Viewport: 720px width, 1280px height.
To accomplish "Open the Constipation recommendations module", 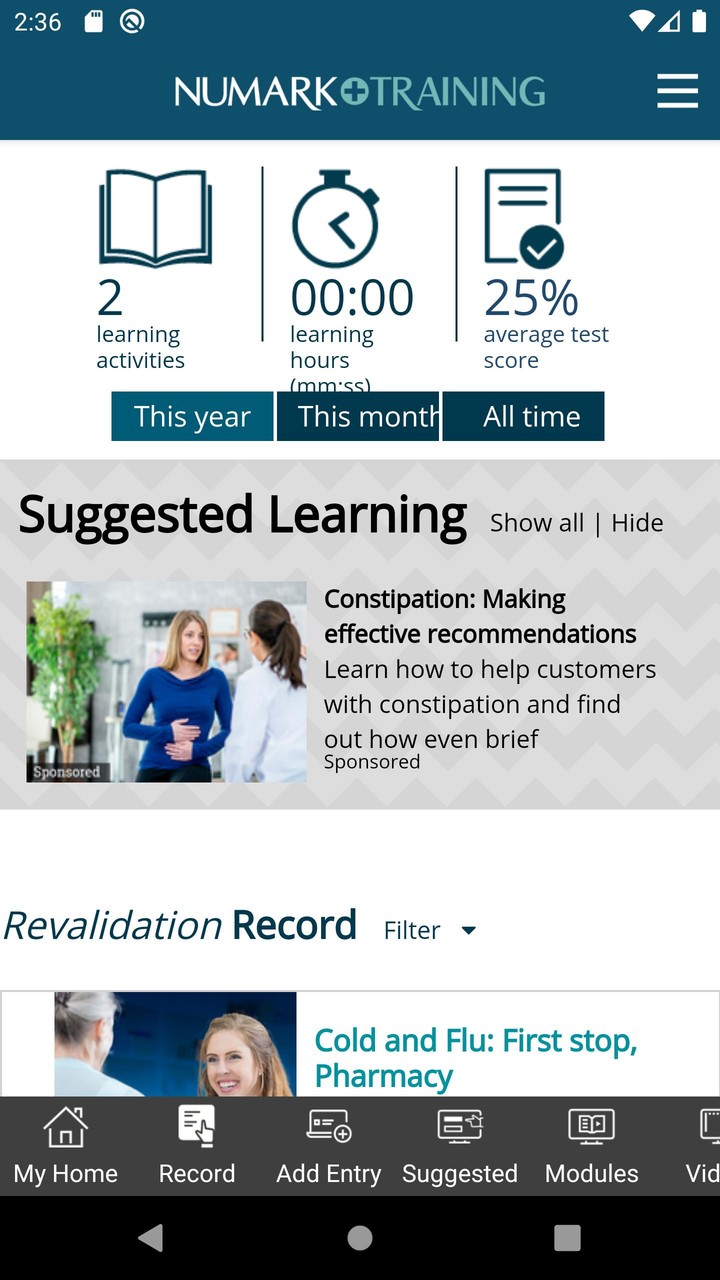I will (x=480, y=617).
